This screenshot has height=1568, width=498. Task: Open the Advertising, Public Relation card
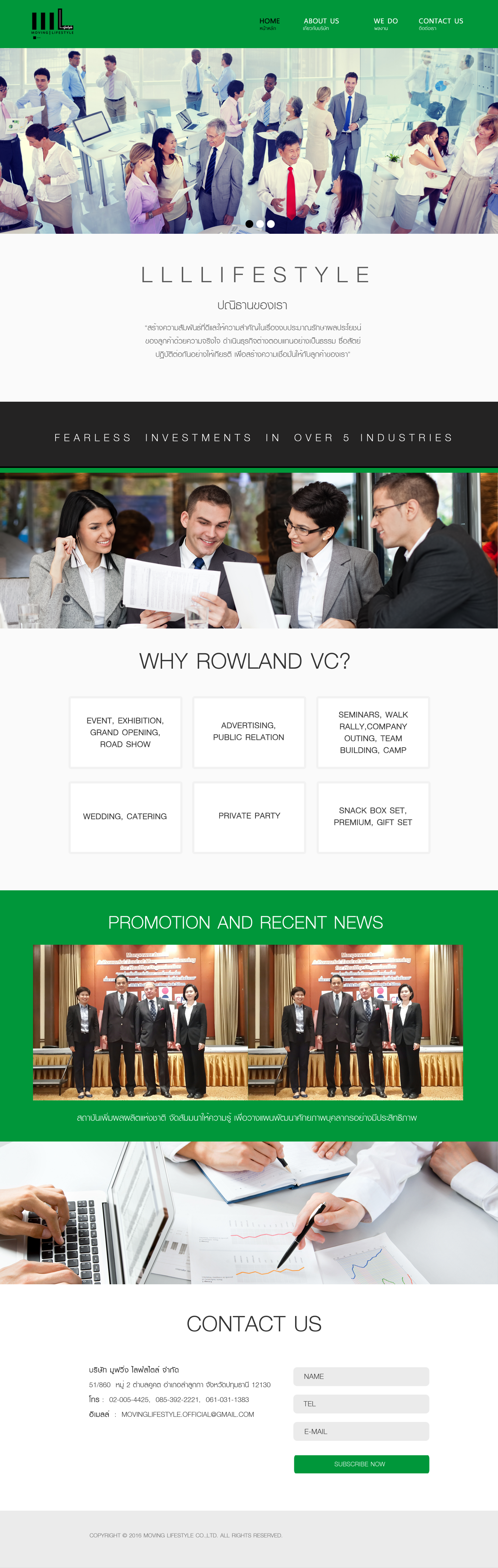coord(249,732)
